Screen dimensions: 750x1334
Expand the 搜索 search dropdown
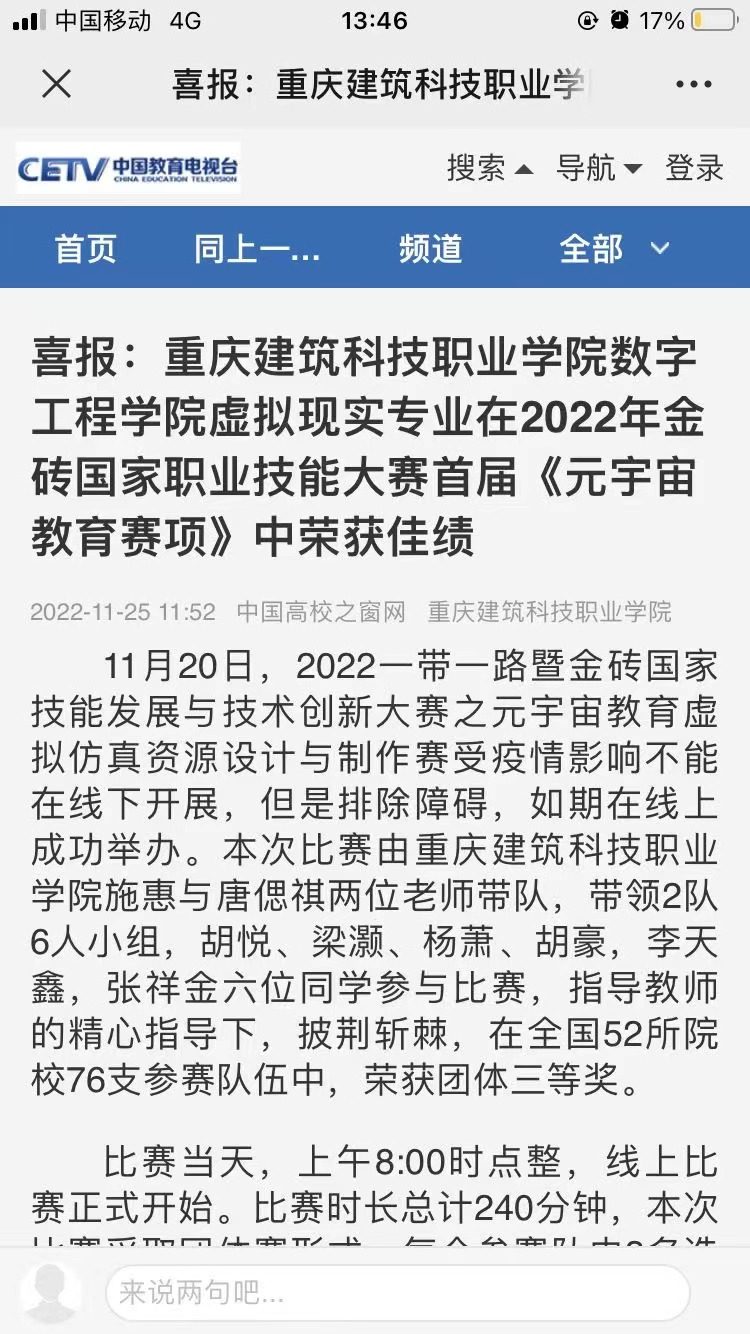[489, 168]
